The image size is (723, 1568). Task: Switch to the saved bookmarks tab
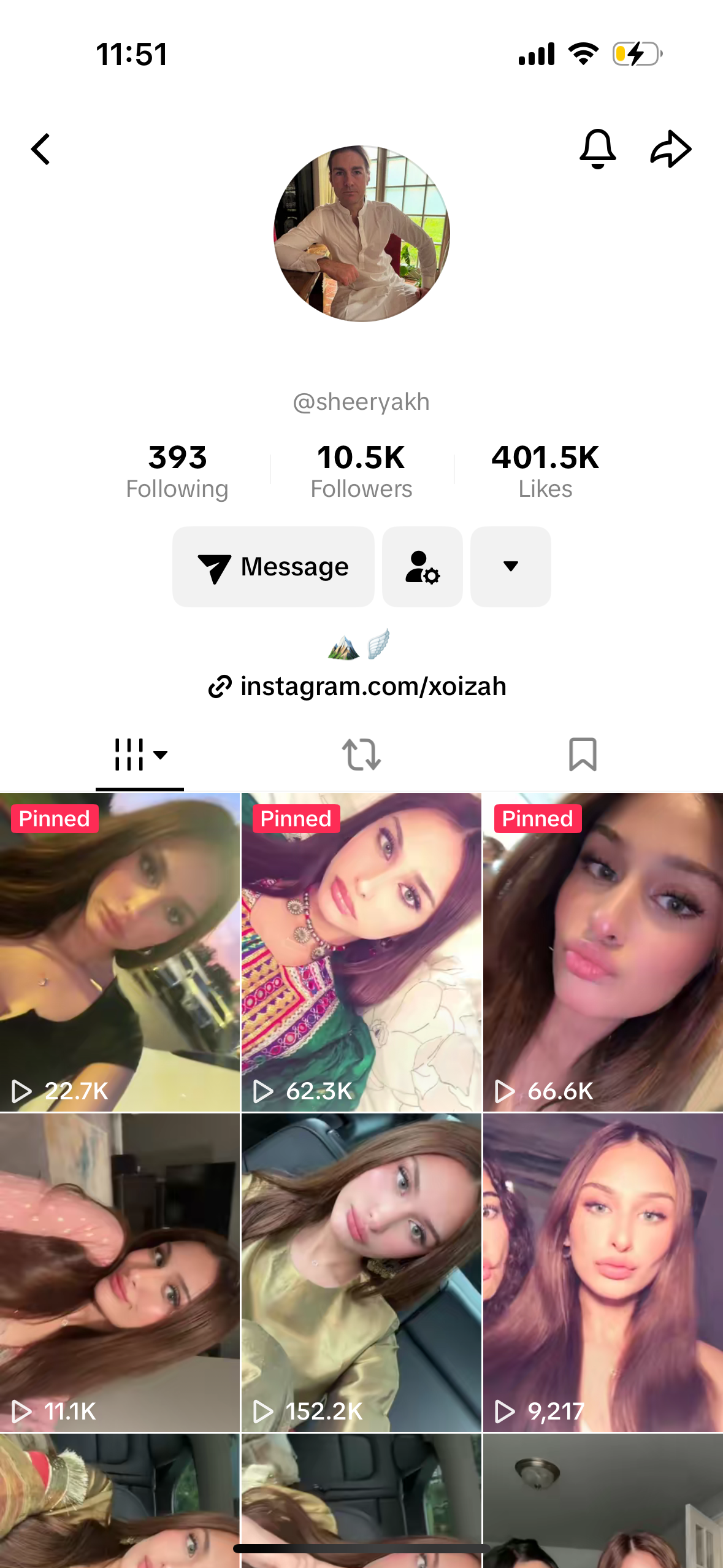582,755
